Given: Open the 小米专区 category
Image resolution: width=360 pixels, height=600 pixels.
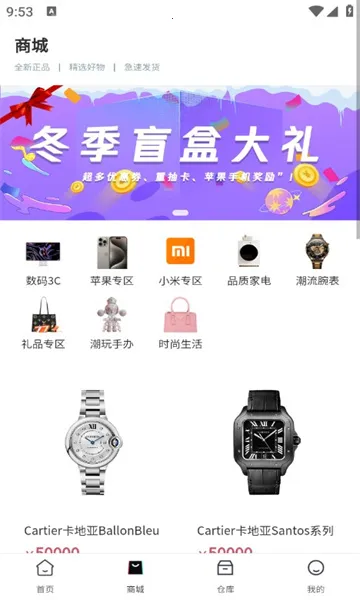Looking at the screenshot, I should [x=180, y=261].
